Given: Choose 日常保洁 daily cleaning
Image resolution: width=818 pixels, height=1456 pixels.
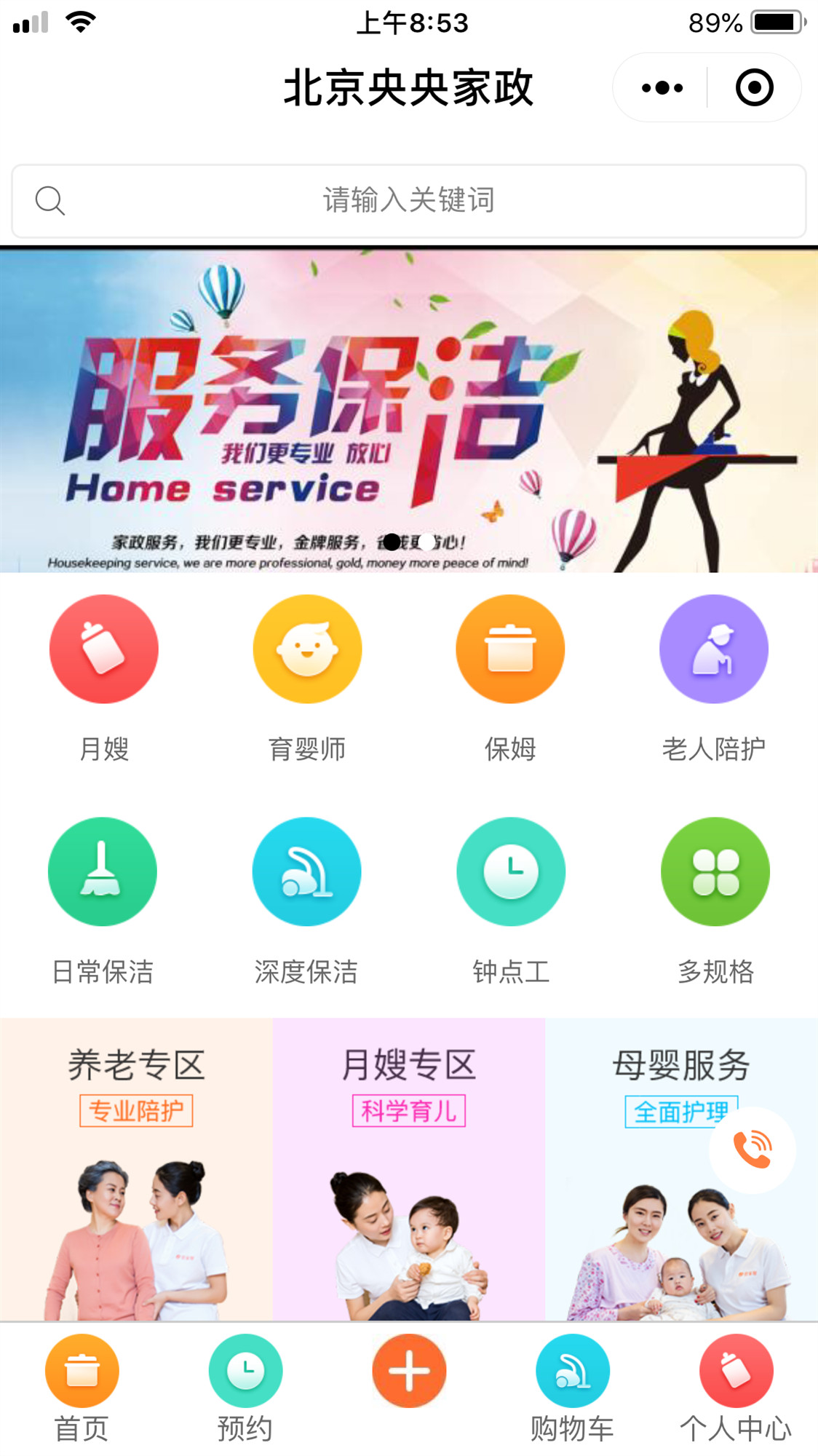Looking at the screenshot, I should (x=103, y=872).
